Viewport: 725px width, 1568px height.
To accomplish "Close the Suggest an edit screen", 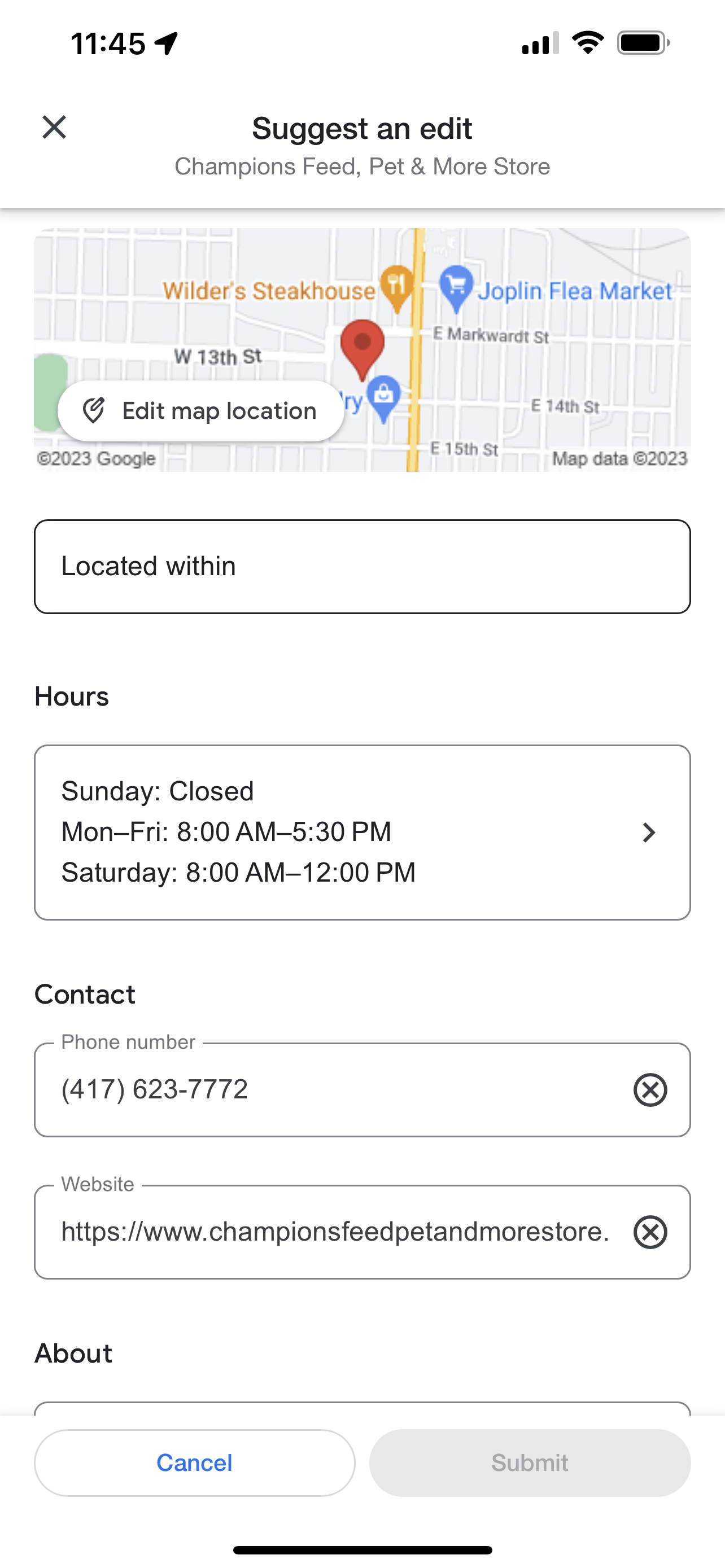I will (x=54, y=127).
